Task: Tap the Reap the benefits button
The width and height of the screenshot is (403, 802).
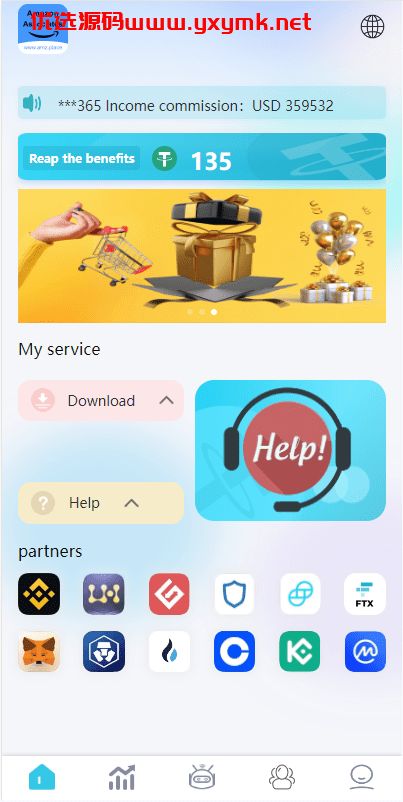Action: point(81,158)
